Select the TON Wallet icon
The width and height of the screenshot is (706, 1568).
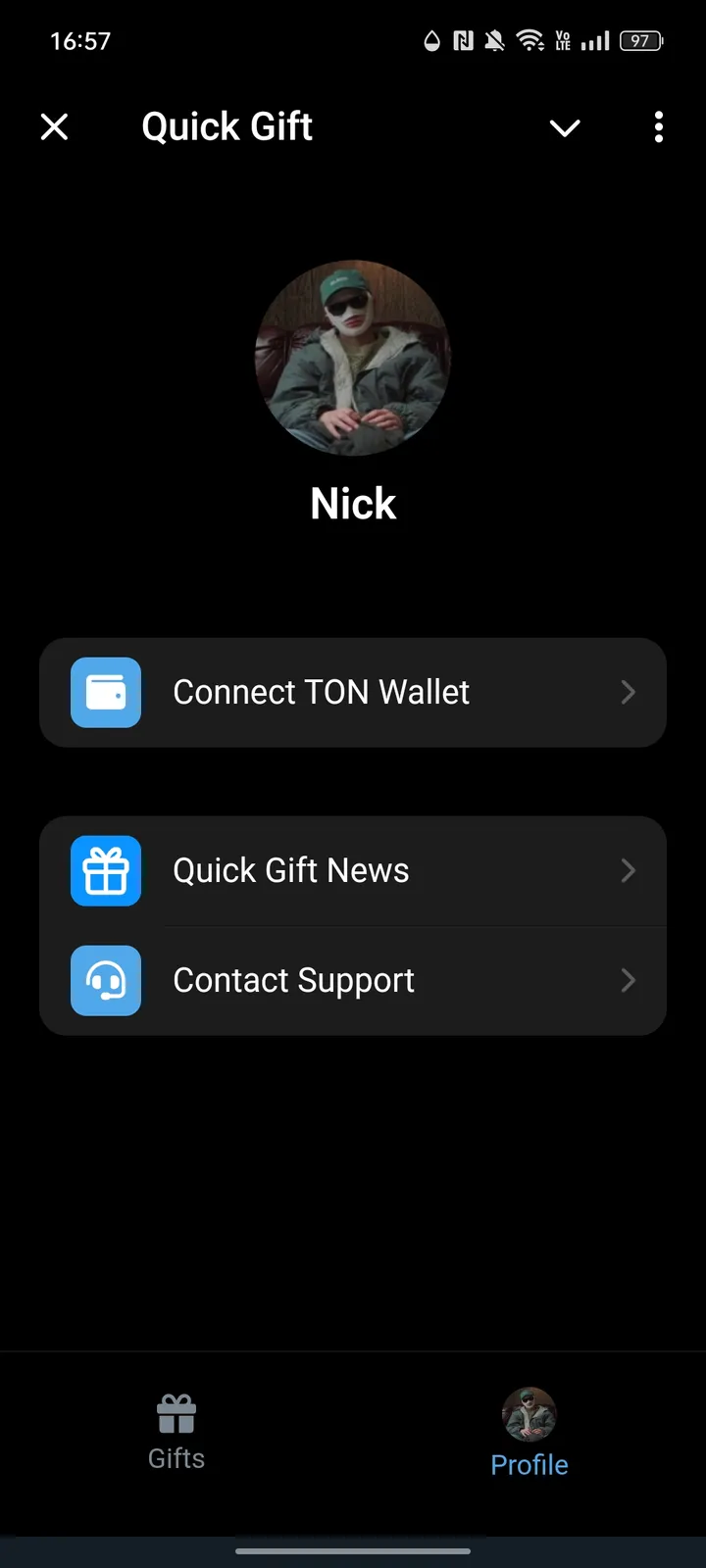(105, 692)
